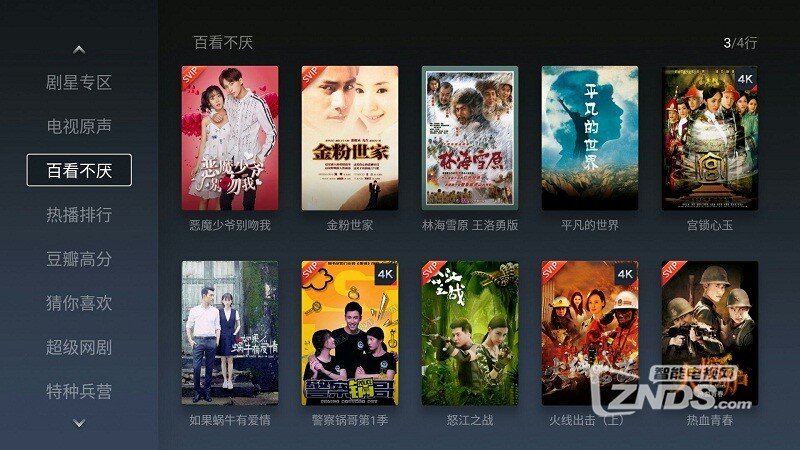Open 豆瓣高分 category
The height and width of the screenshot is (450, 800).
coord(79,259)
